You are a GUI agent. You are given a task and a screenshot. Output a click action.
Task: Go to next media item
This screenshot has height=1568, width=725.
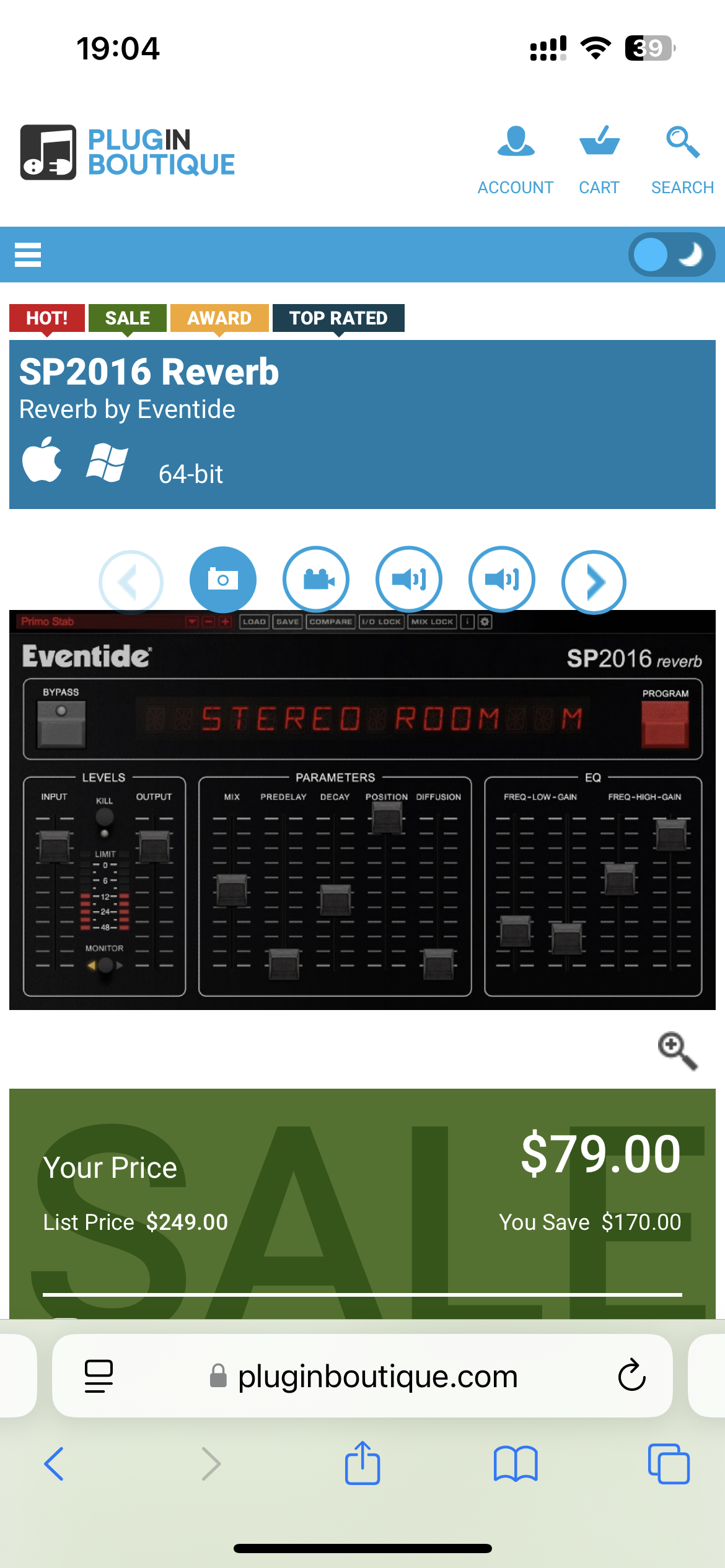coord(594,582)
